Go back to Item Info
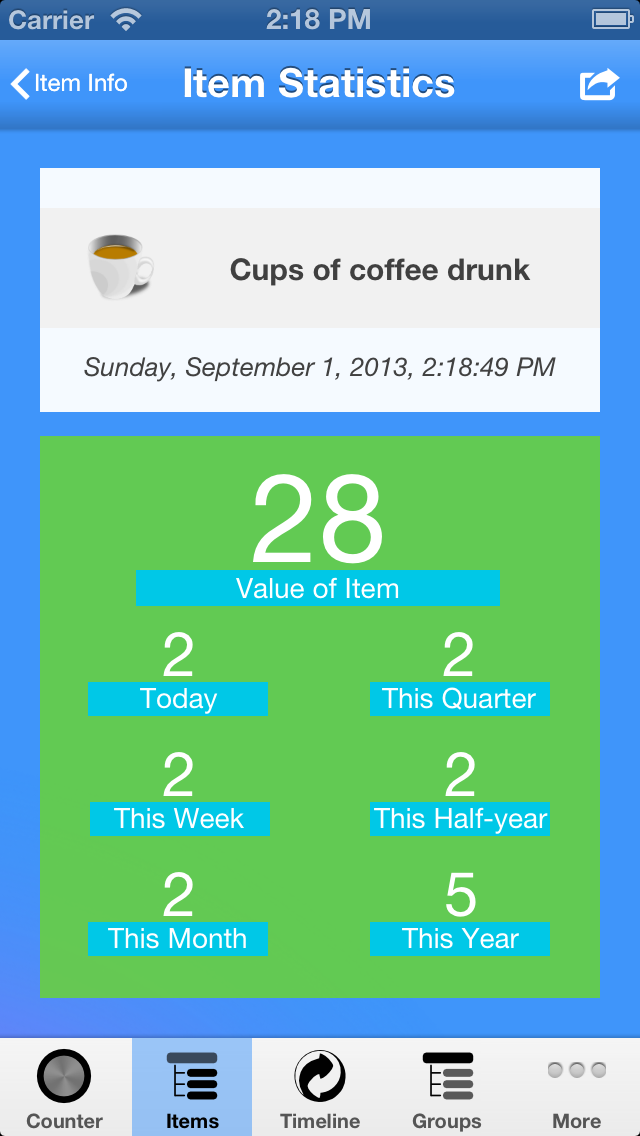Viewport: 640px width, 1136px height. coord(69,84)
